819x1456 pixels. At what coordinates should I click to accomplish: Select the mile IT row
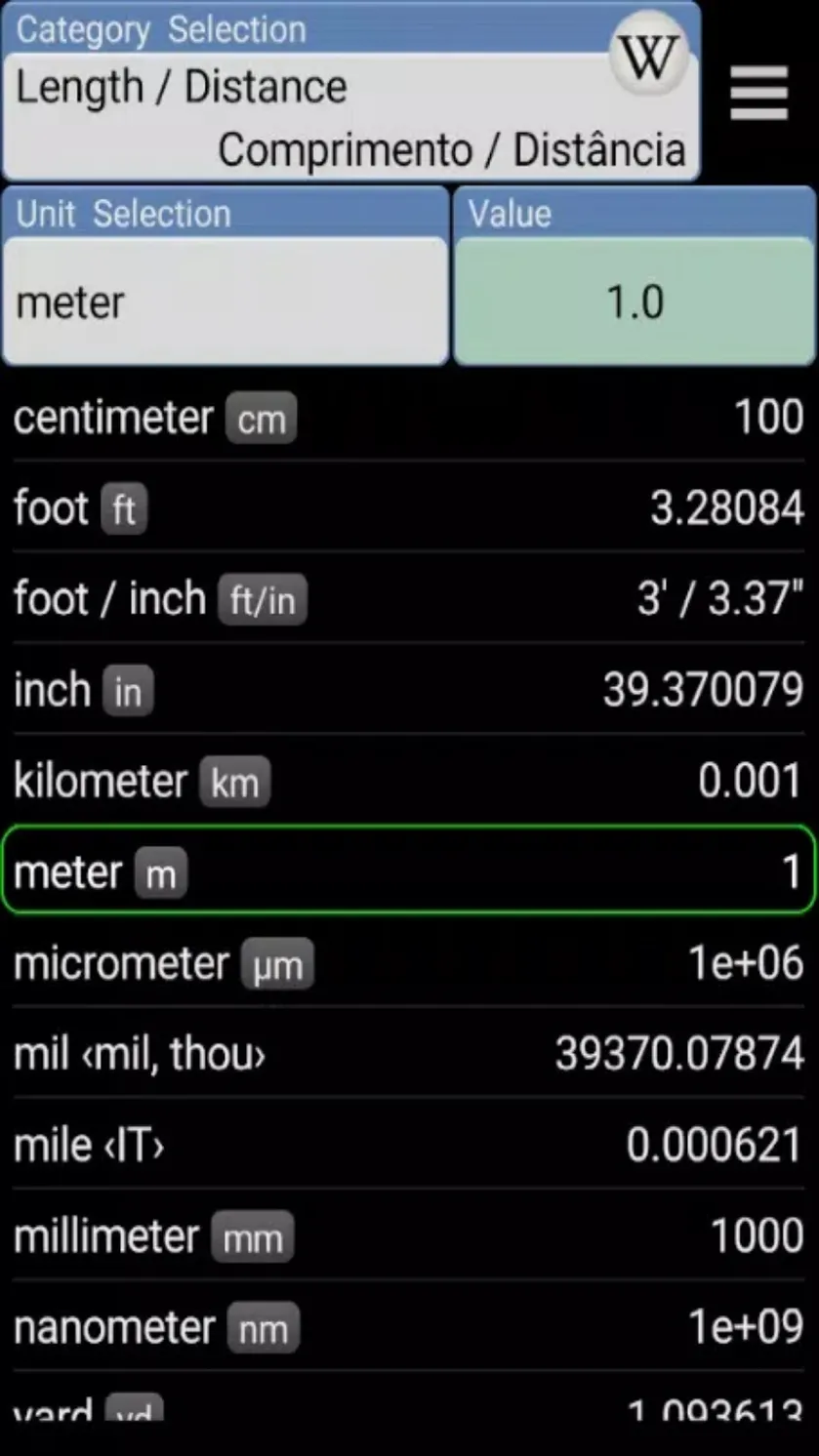coord(409,1144)
